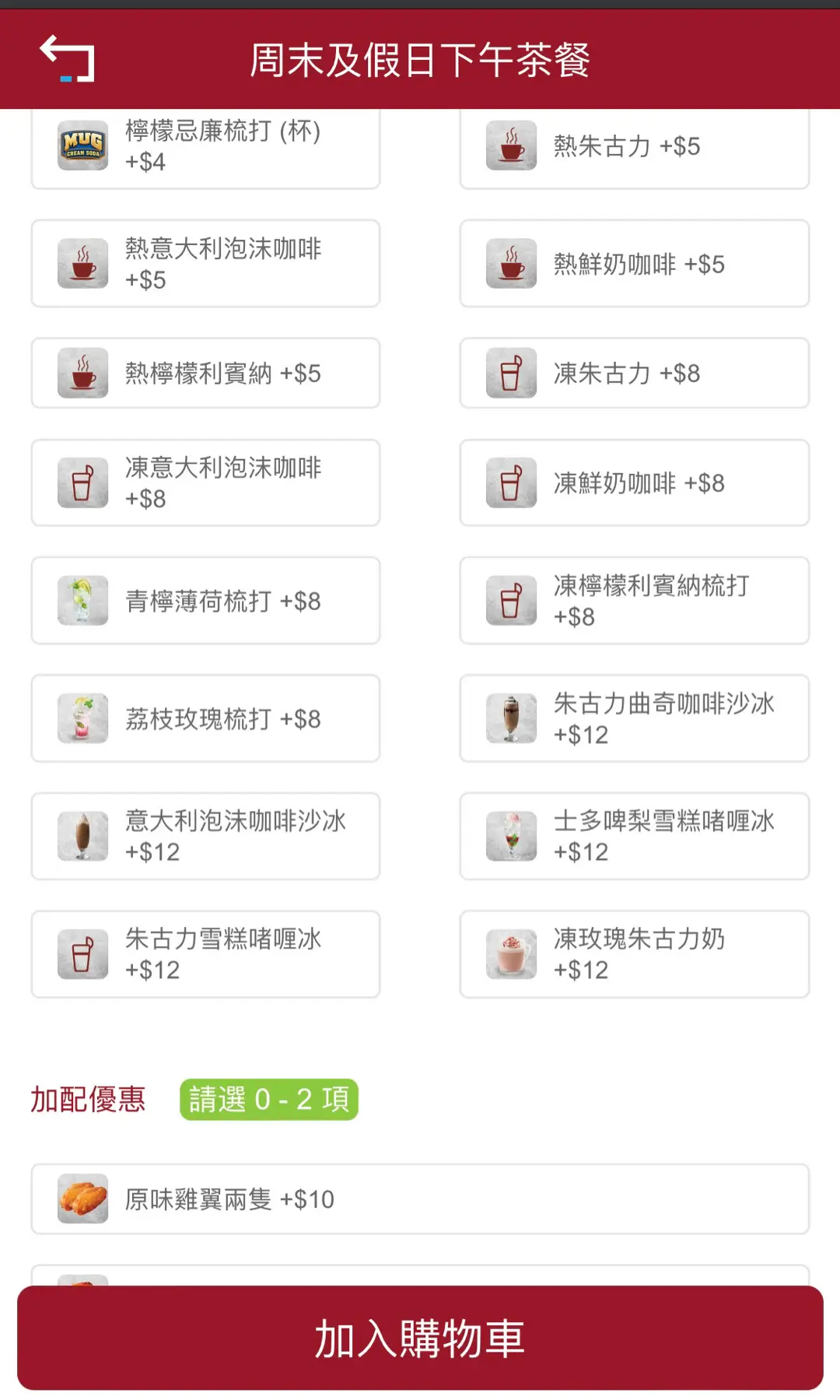This screenshot has width=840, height=1400.
Task: Choose 荔枝玫瑰梳打 +$8
Action: coord(206,718)
